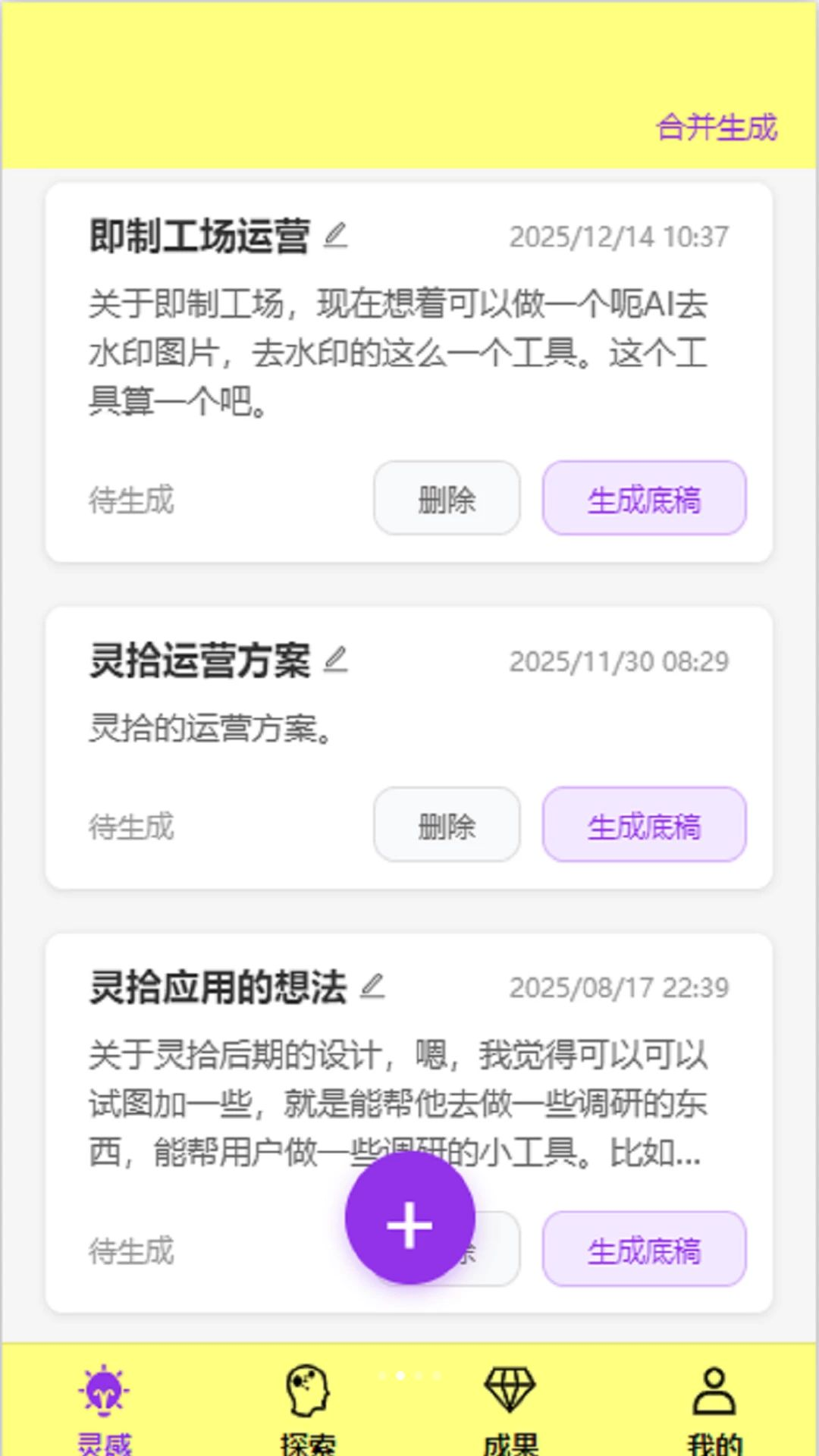
Task: Delete the 即制工场运营 note
Action: (x=447, y=498)
